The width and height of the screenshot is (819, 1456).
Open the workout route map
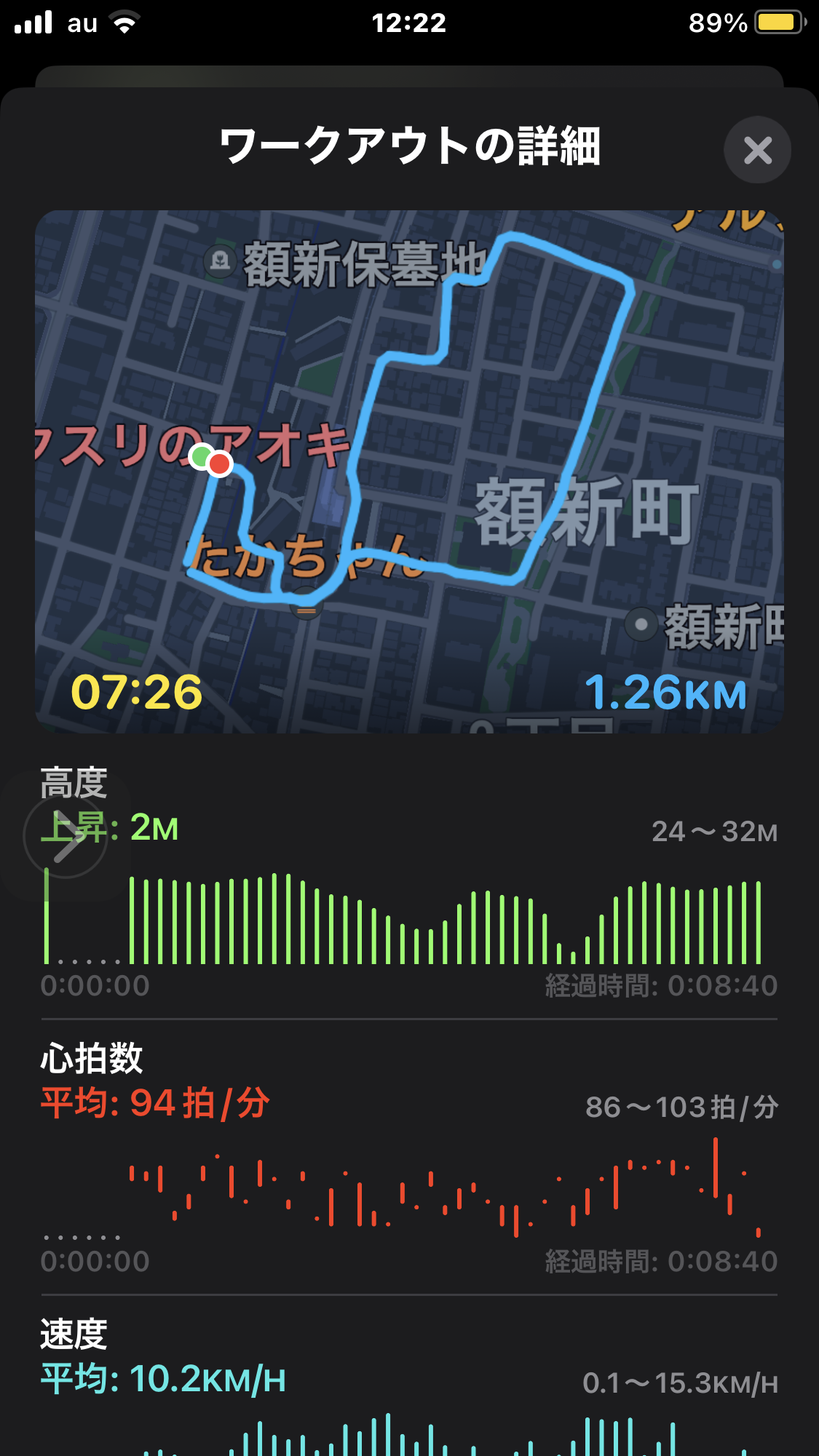tap(409, 471)
